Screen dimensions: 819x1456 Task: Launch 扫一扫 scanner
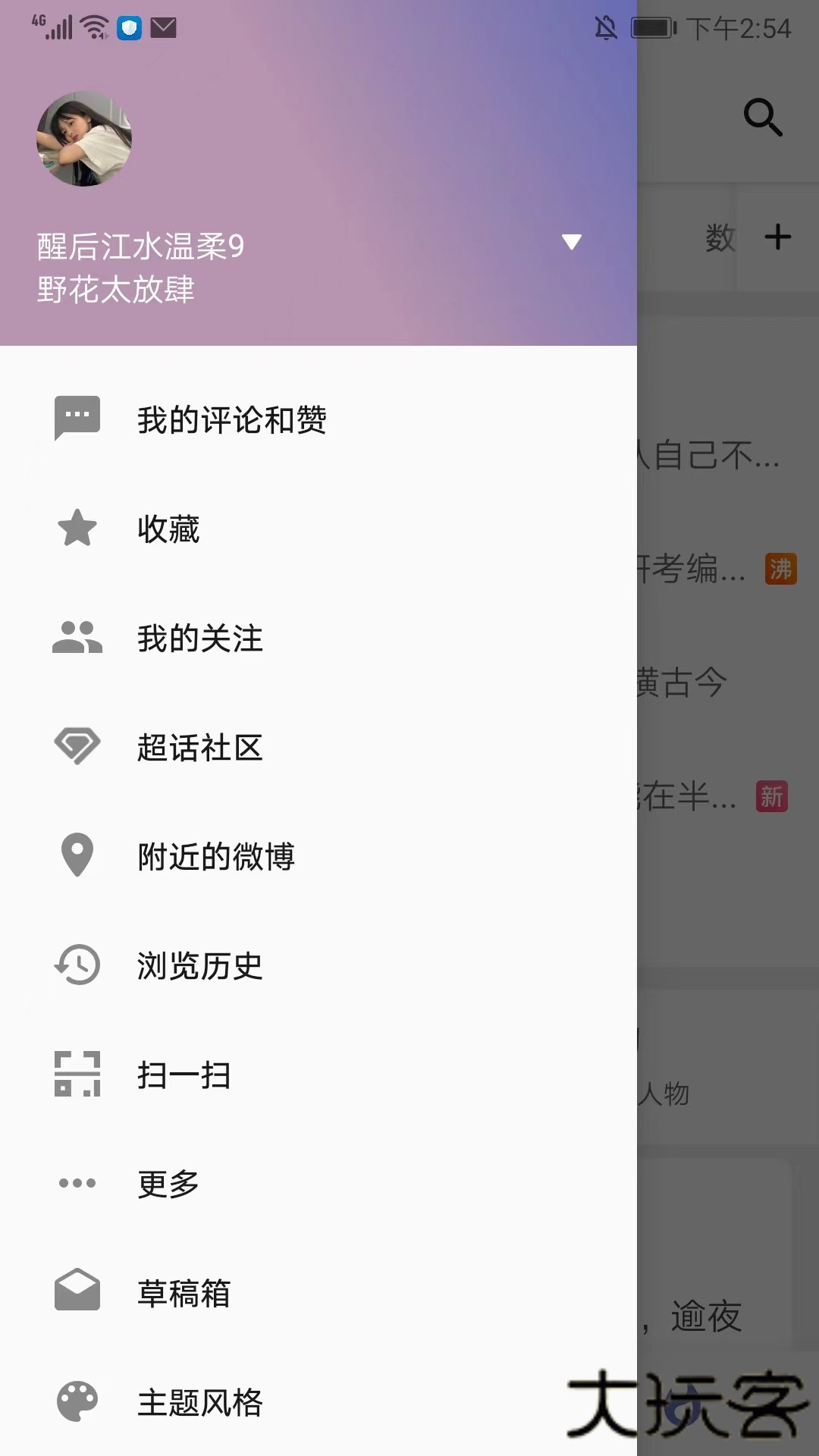pos(184,1075)
